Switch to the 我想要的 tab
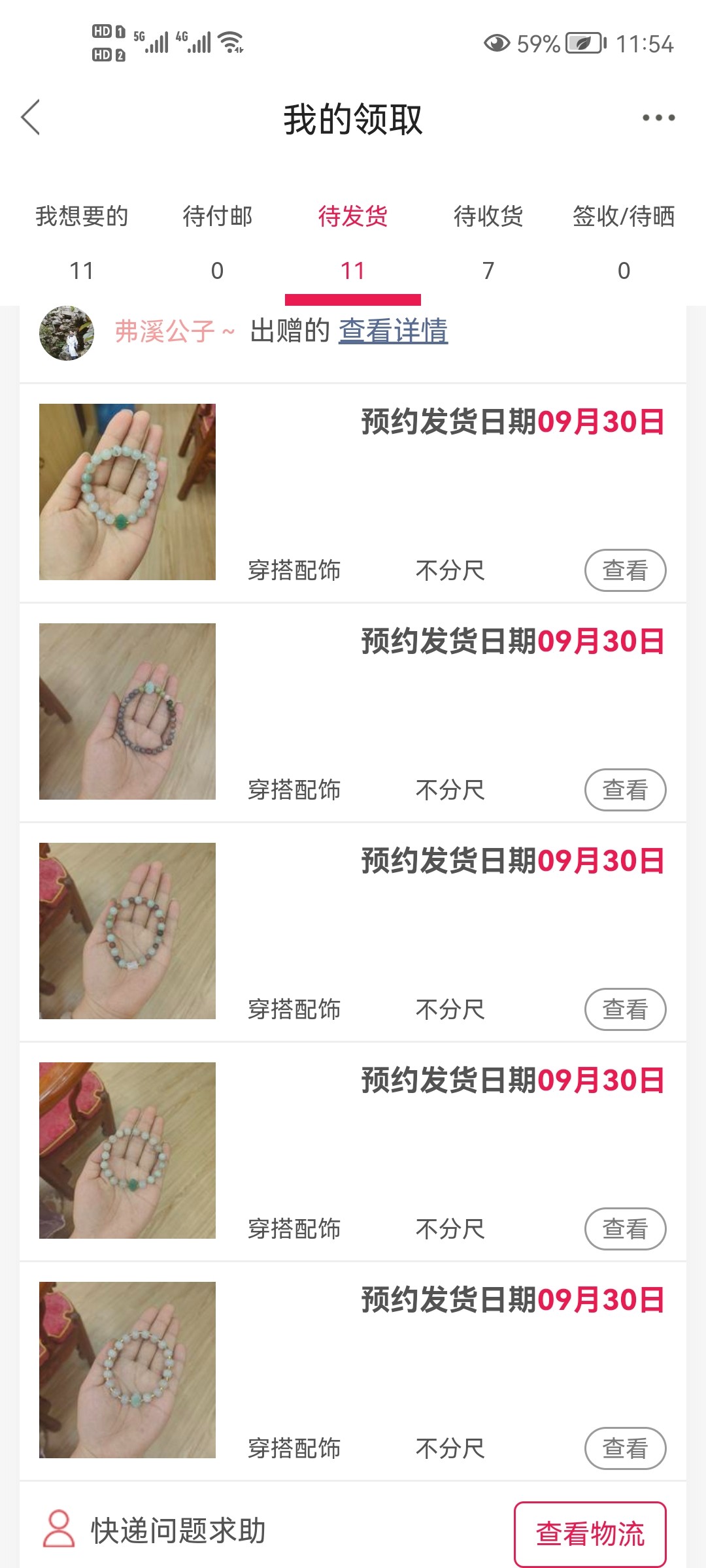The width and height of the screenshot is (706, 1568). (82, 242)
